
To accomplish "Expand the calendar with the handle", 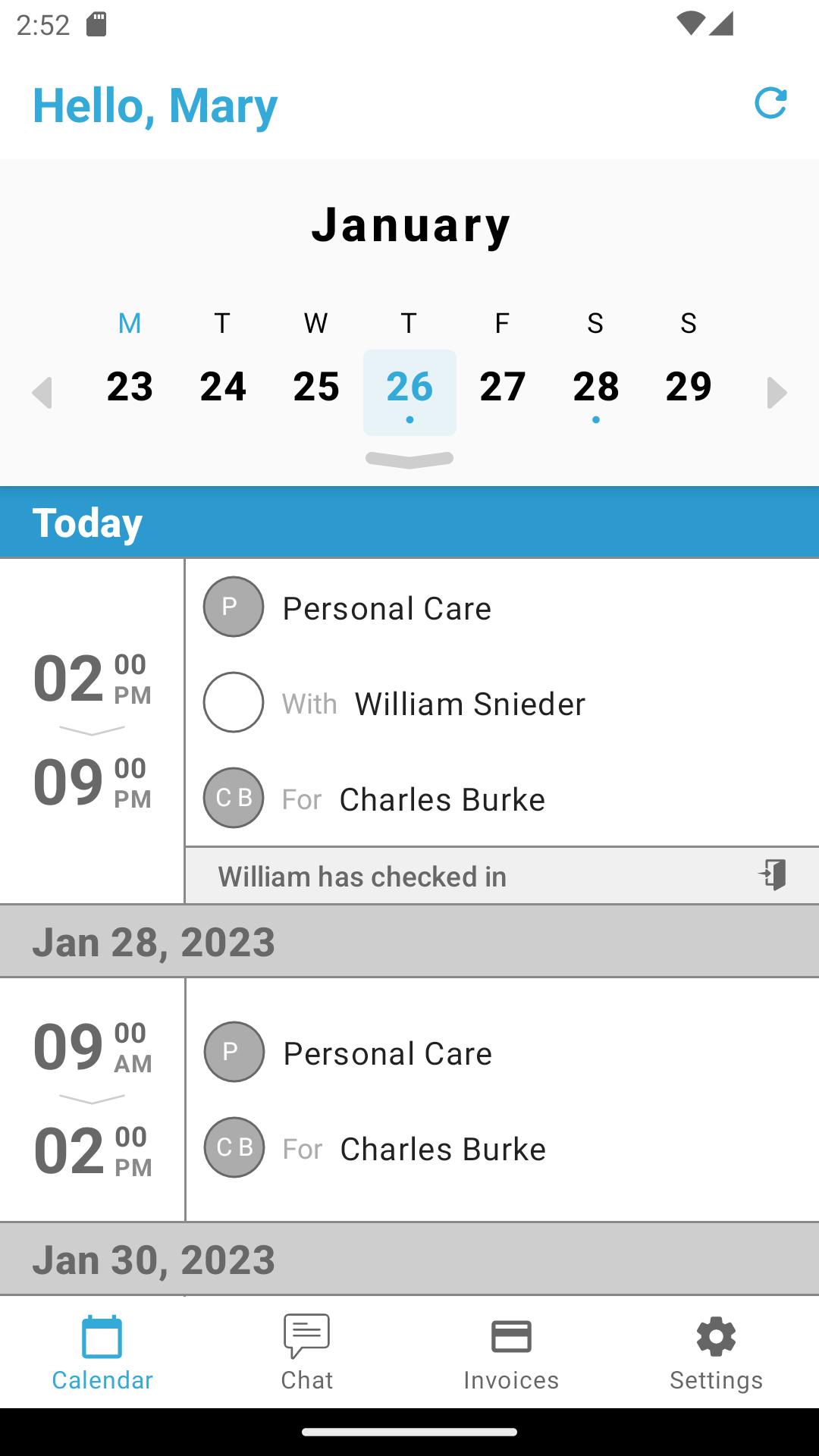I will (409, 460).
